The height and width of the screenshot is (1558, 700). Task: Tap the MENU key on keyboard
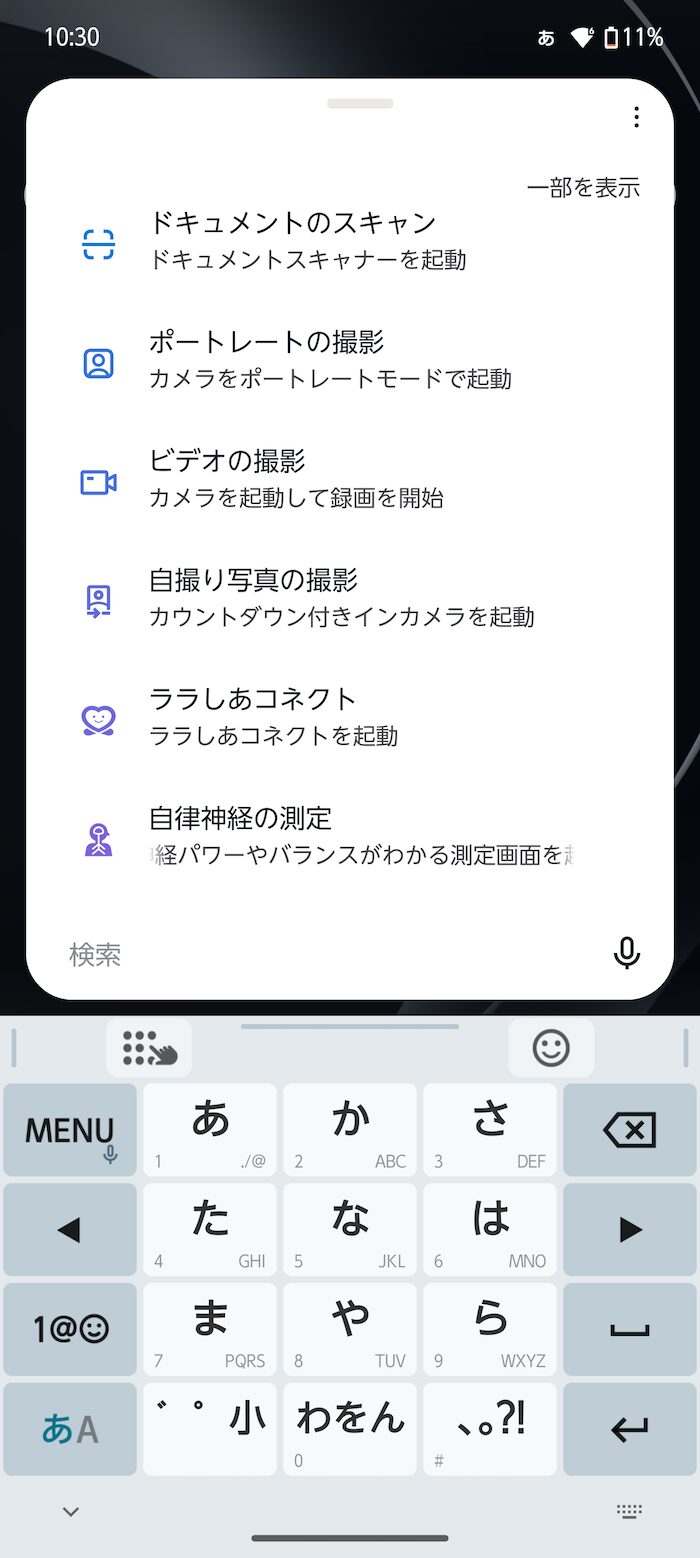(x=70, y=1130)
